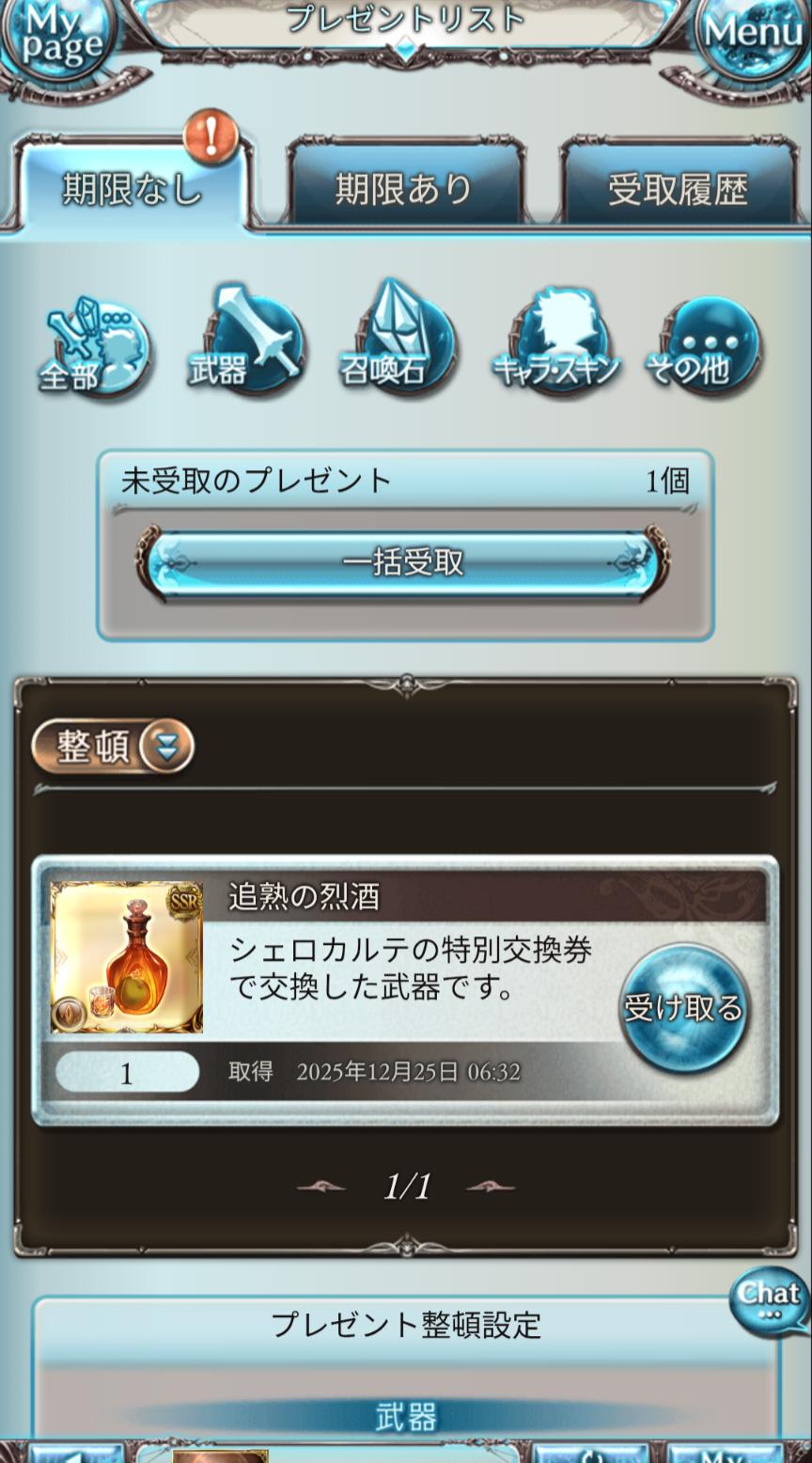Tap 受け取る for 追熟の烈酒
Image resolution: width=812 pixels, height=1463 pixels.
coord(683,1008)
